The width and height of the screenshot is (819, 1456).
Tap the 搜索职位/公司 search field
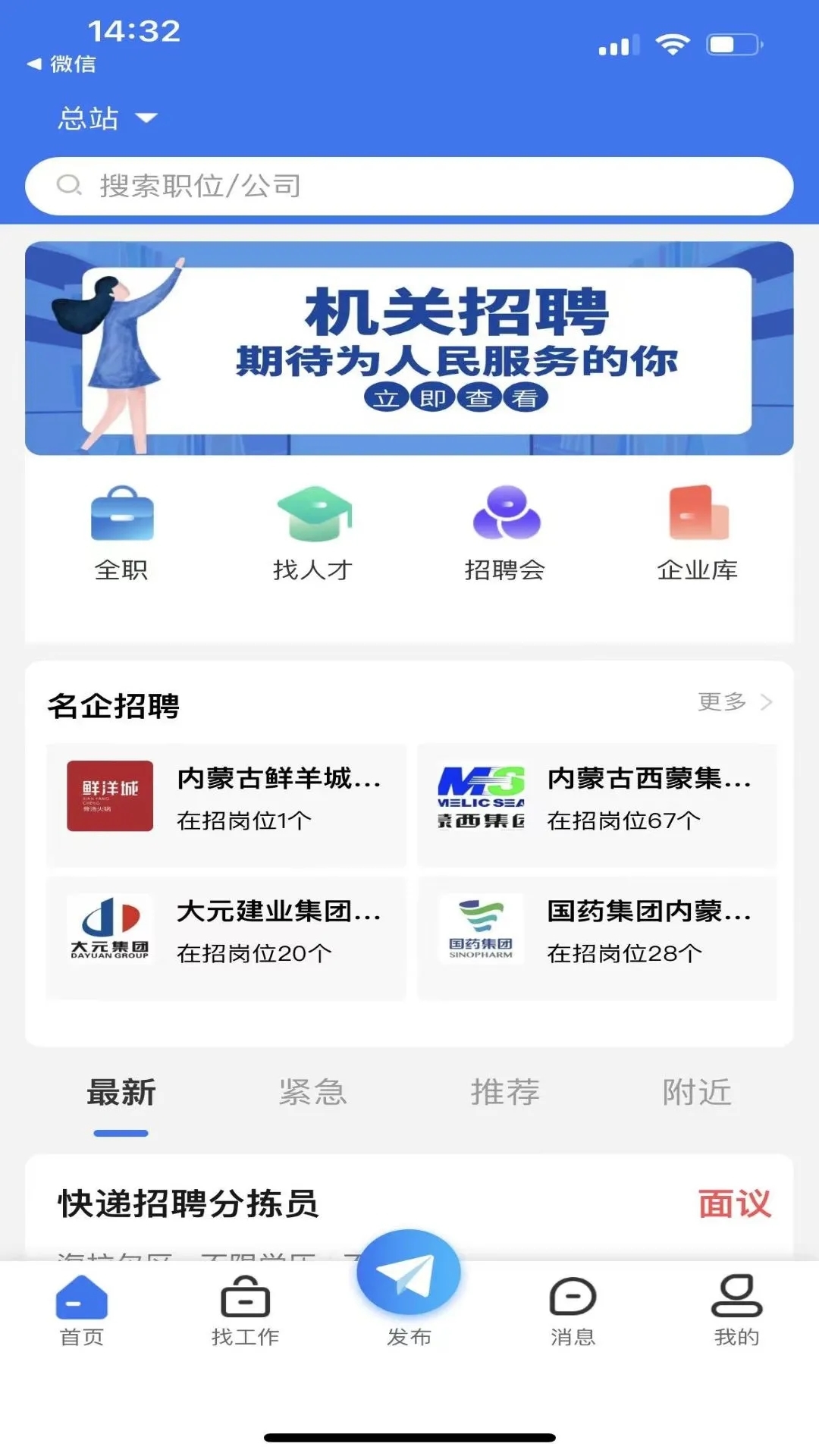click(x=409, y=184)
